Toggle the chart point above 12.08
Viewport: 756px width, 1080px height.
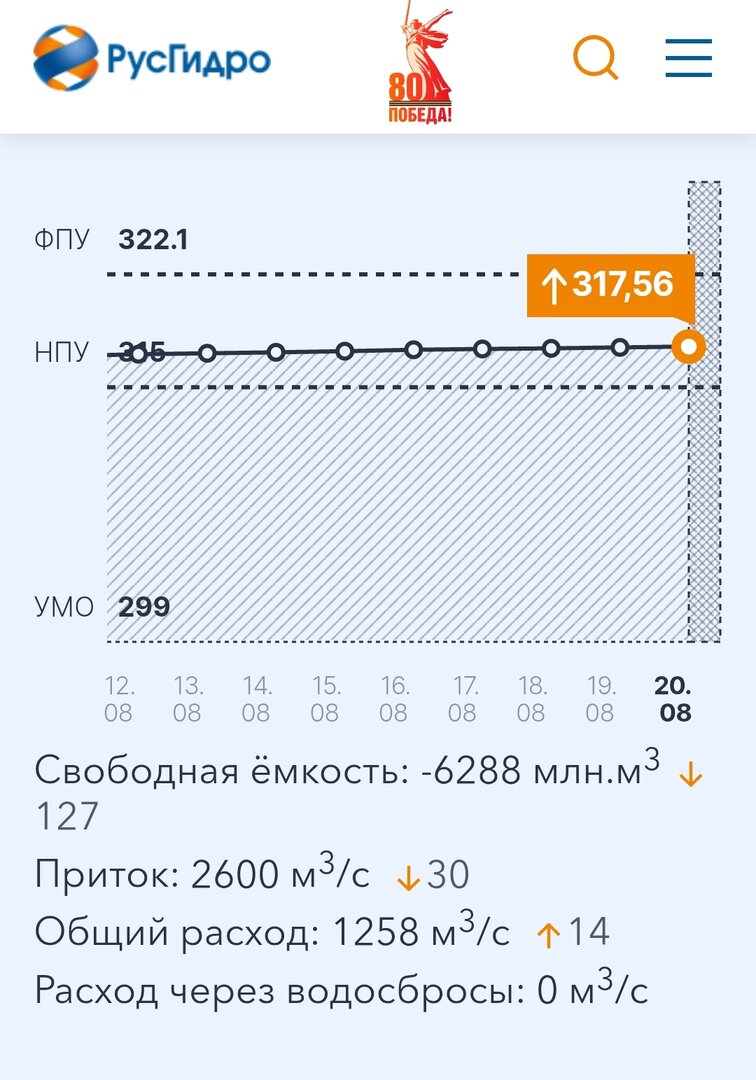point(139,352)
